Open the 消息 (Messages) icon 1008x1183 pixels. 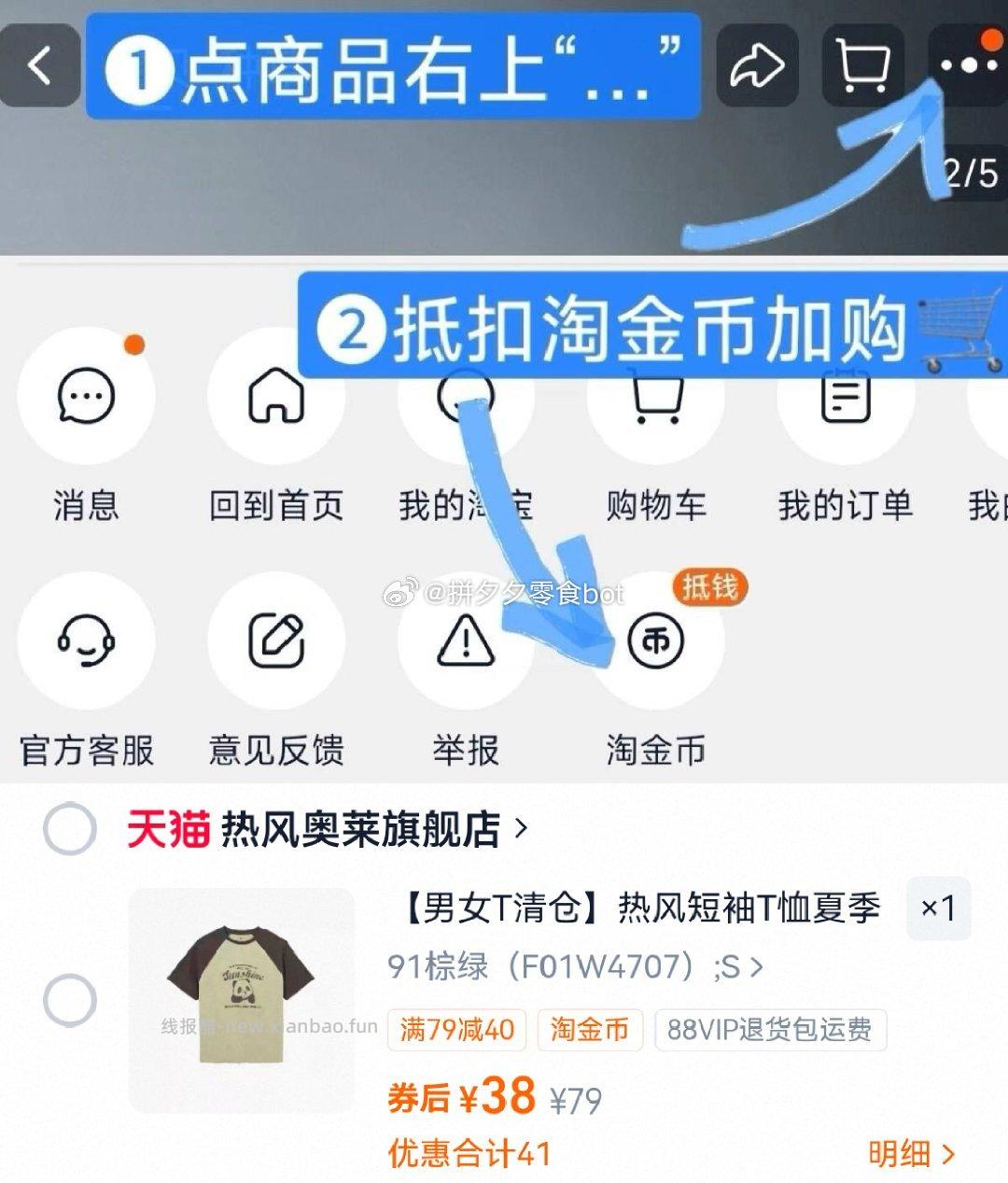[x=87, y=397]
